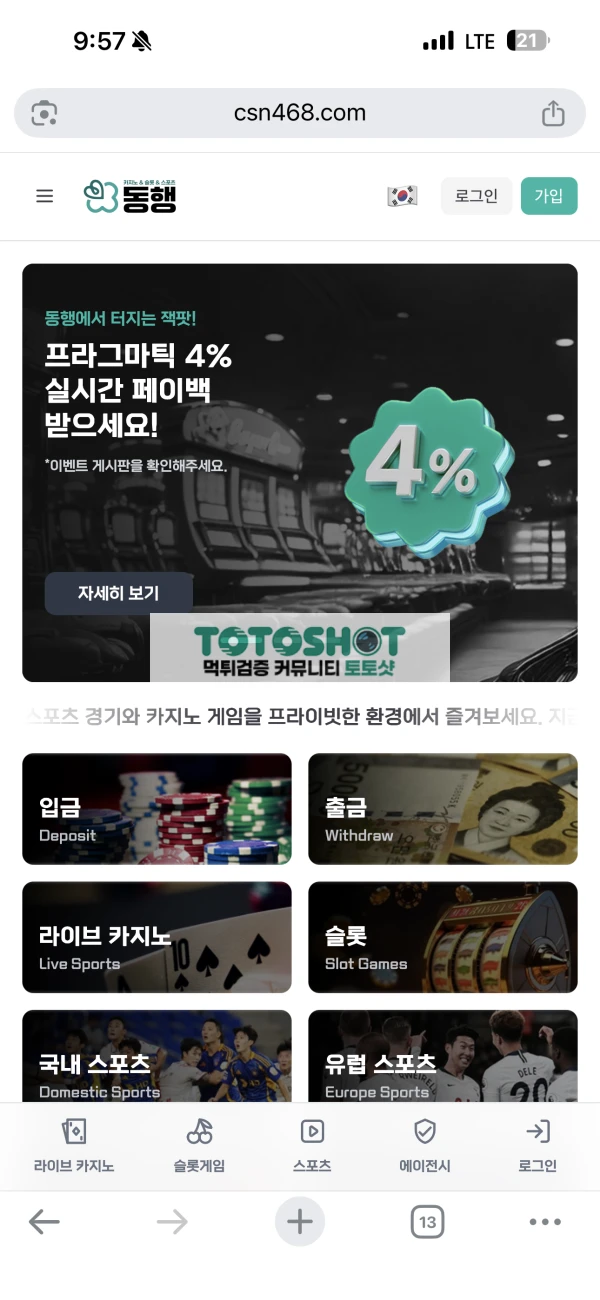Viewport: 600px width, 1300px height.
Task: Switch to the 슬롯게임 tab
Action: tap(199, 1145)
